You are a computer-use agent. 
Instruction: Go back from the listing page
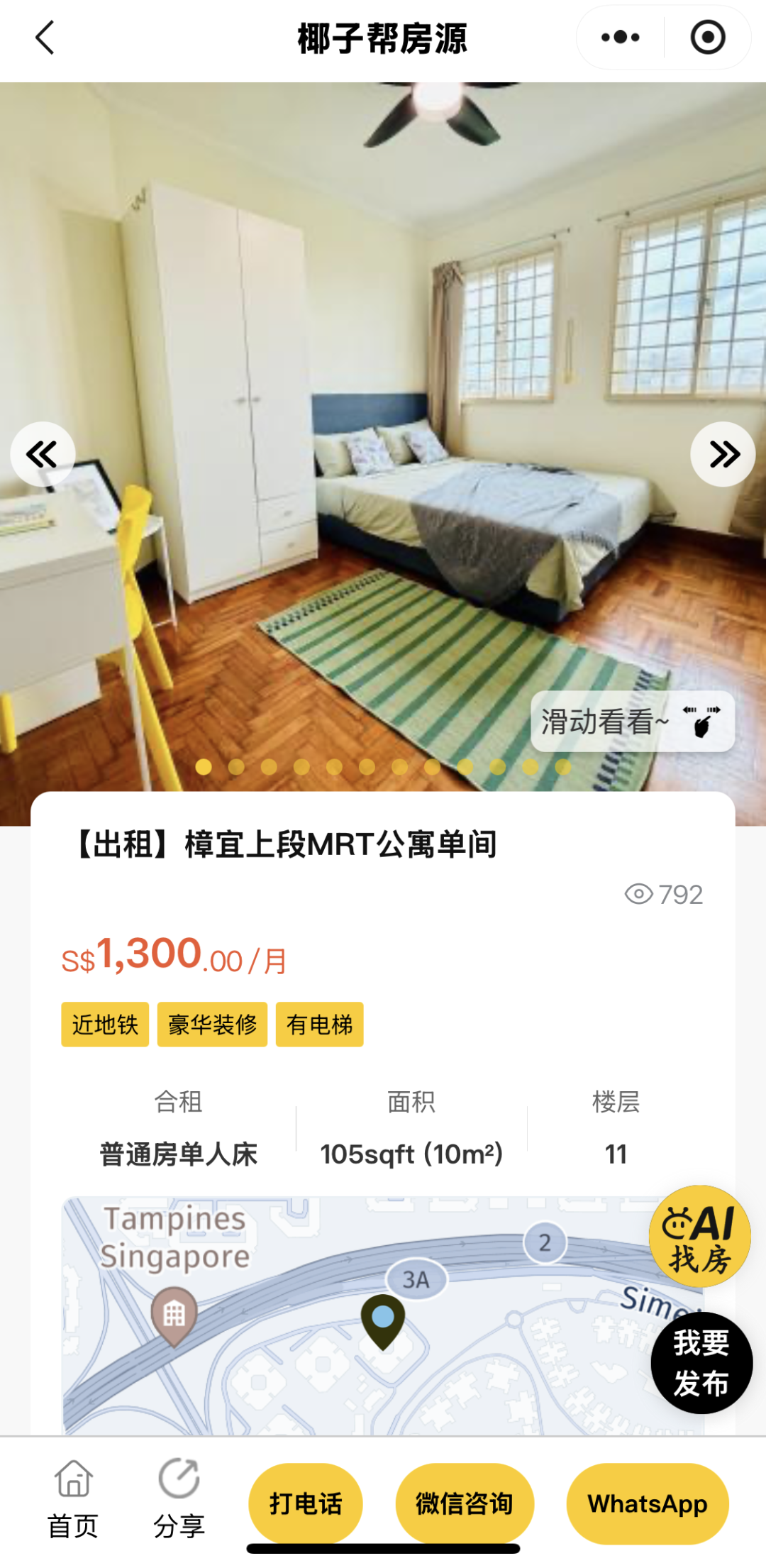45,38
